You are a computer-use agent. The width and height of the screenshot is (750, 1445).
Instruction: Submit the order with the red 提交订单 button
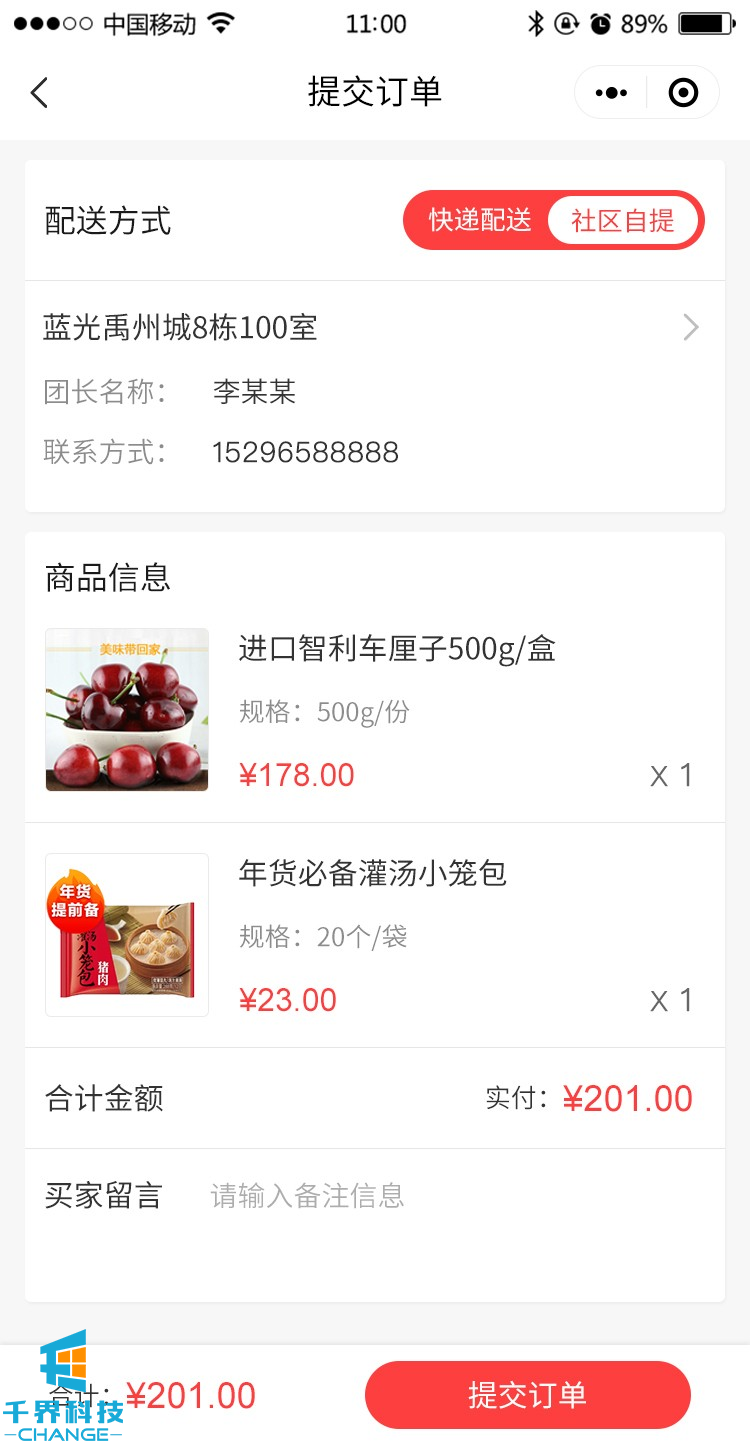click(x=527, y=1395)
